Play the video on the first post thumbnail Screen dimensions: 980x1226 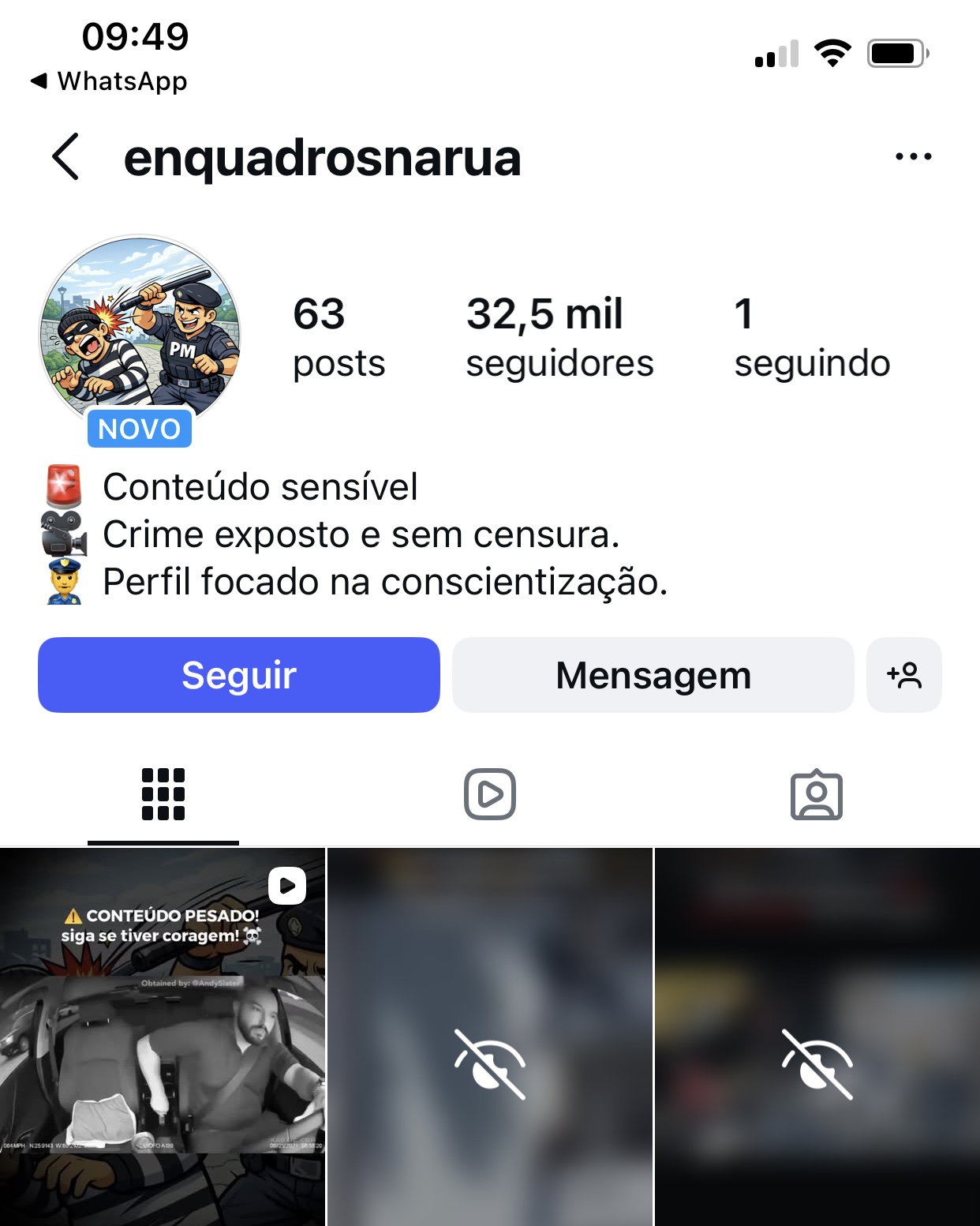click(286, 887)
